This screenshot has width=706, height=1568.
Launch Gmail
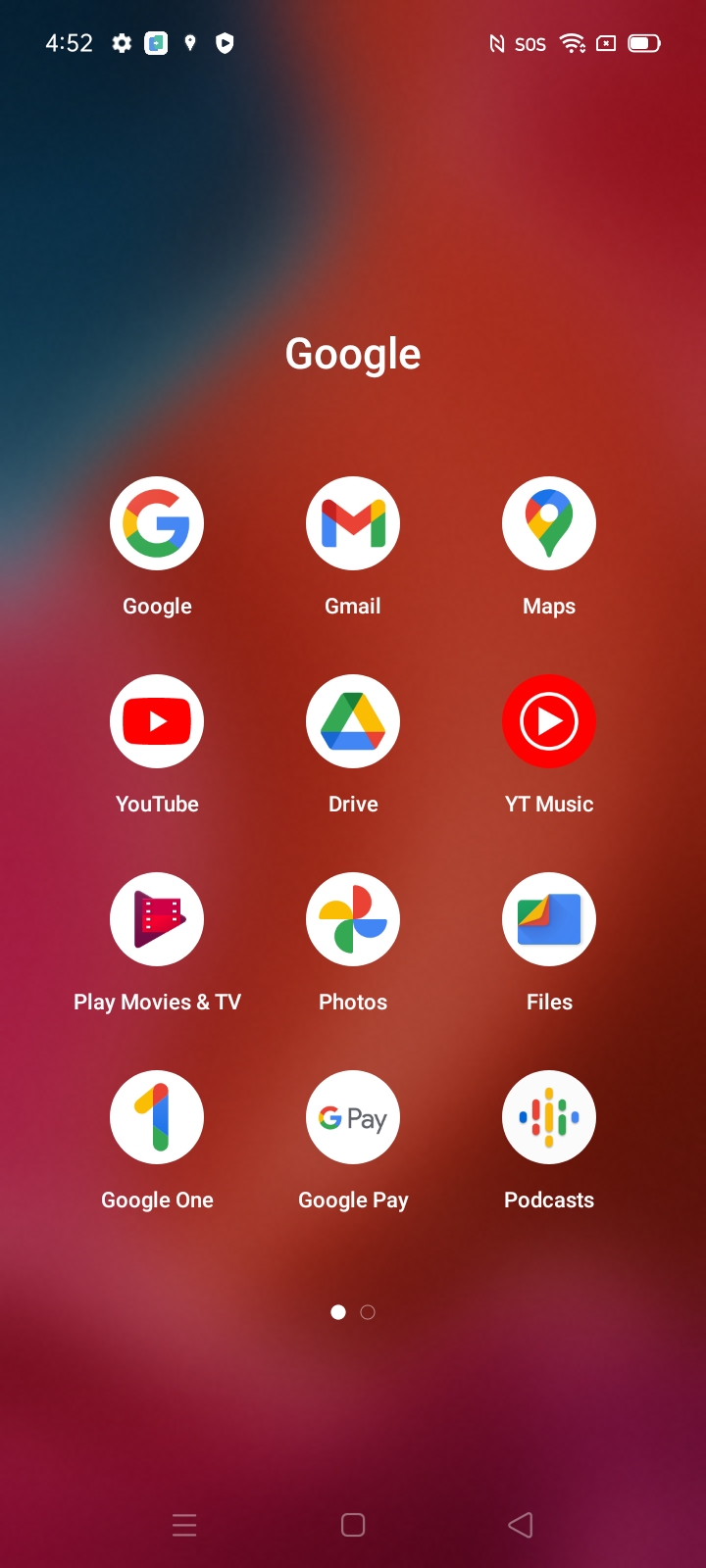[x=353, y=523]
